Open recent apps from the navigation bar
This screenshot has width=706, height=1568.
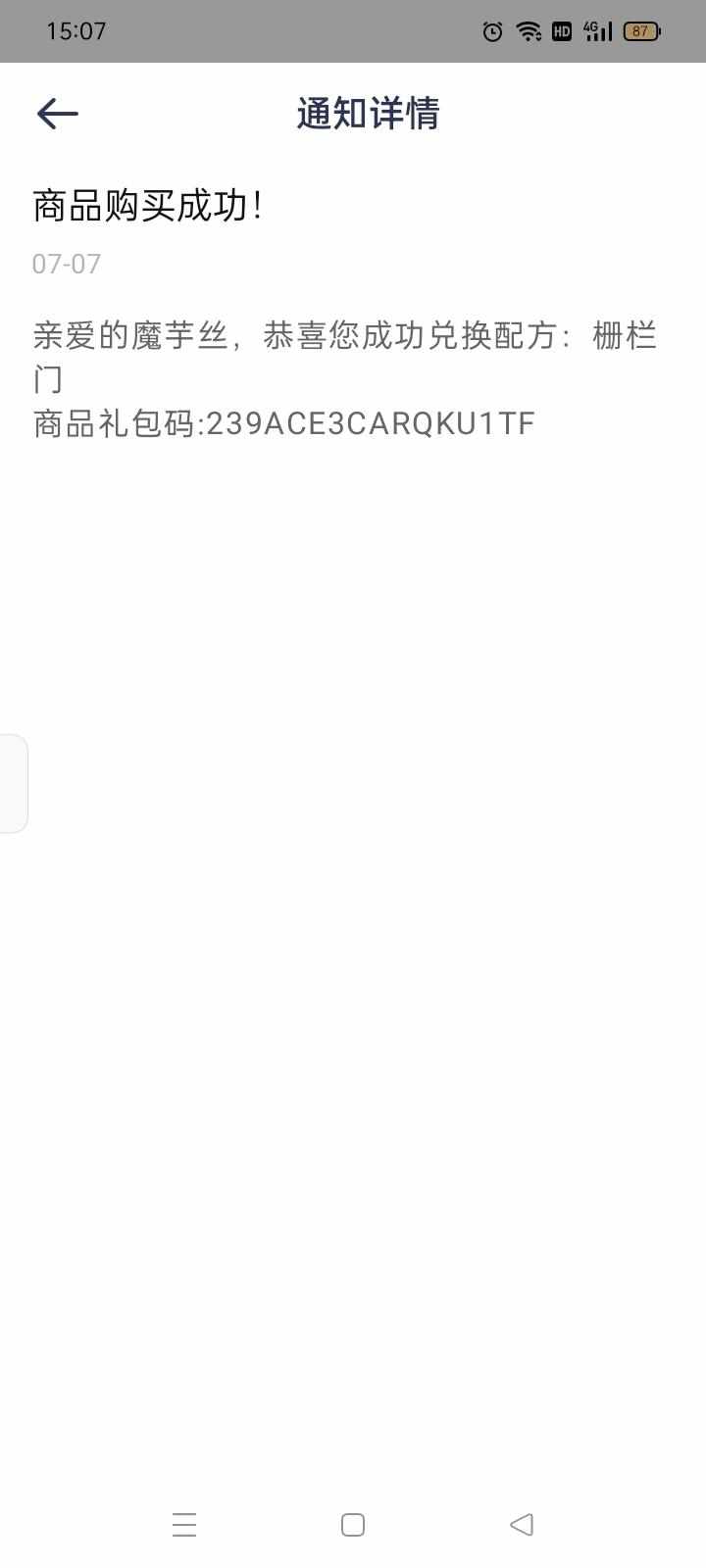pyautogui.click(x=184, y=1524)
